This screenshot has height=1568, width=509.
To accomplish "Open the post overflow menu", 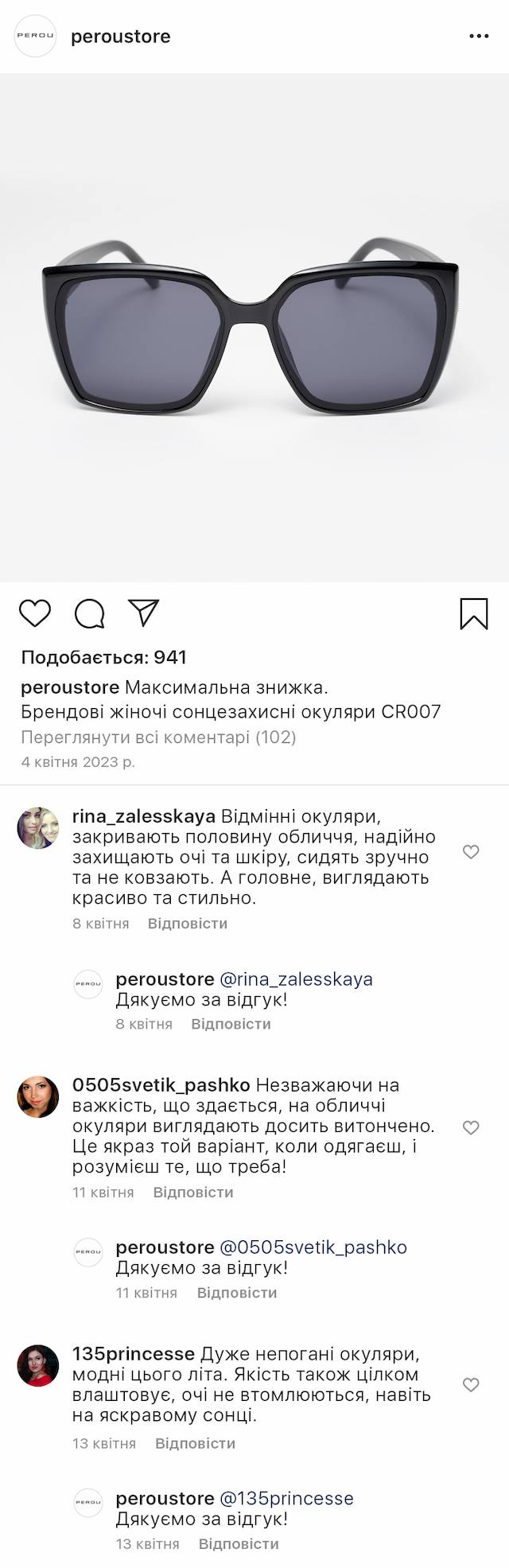I will pyautogui.click(x=479, y=37).
